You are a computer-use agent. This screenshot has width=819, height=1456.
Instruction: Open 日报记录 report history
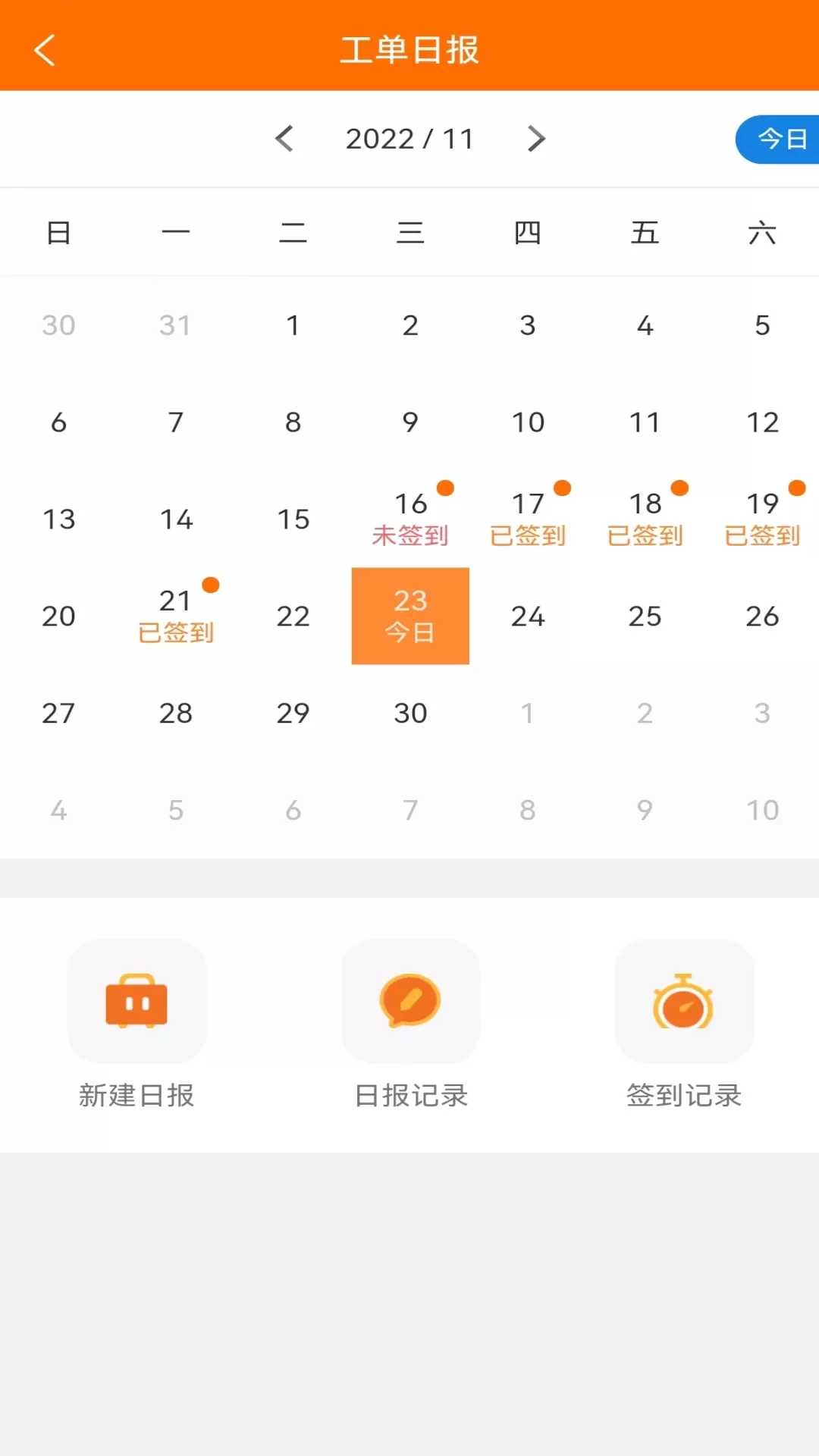pyautogui.click(x=410, y=1024)
